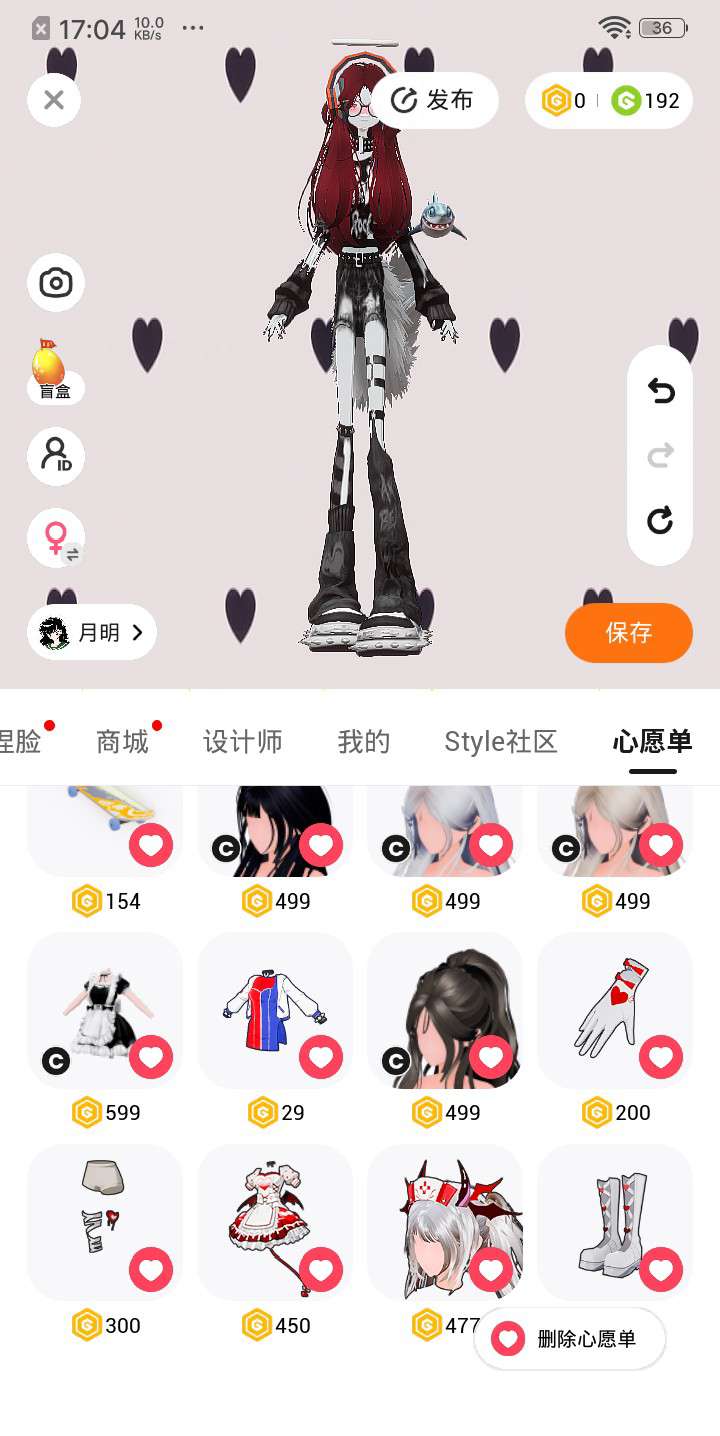The image size is (720, 1436).
Task: Open the camera to take a photo
Action: [56, 283]
